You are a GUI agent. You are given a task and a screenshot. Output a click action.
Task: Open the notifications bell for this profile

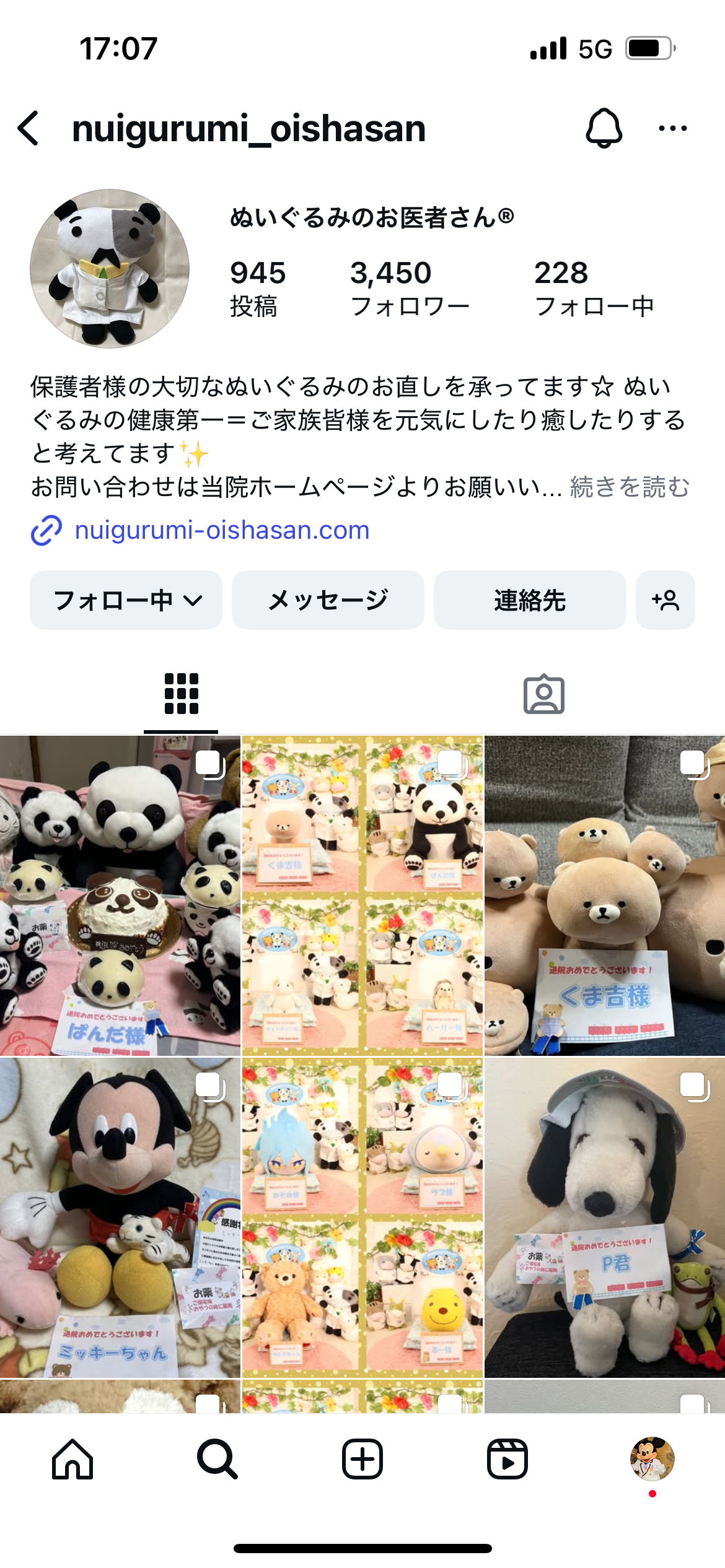tap(604, 128)
